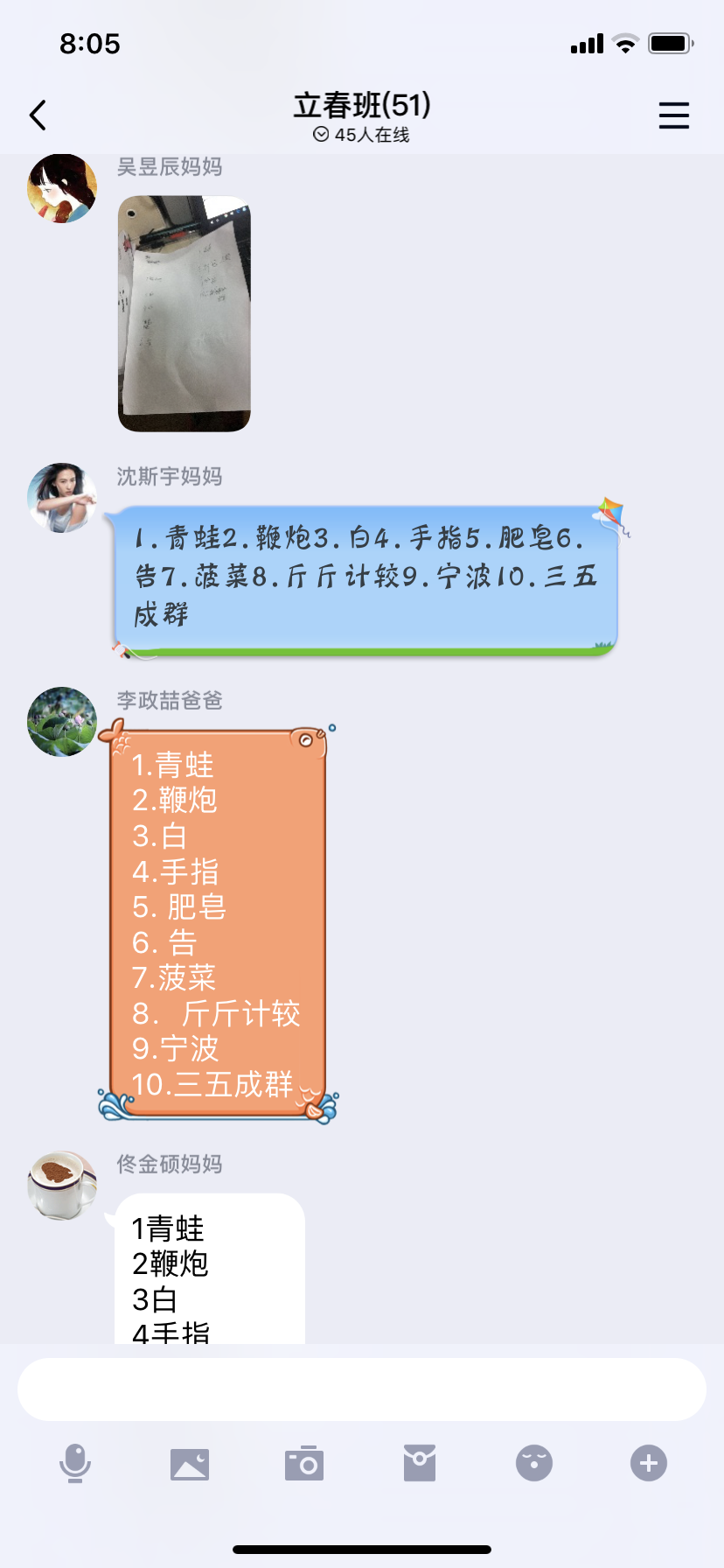Viewport: 724px width, 1568px height.
Task: Open the emoji panel
Action: tap(534, 1463)
